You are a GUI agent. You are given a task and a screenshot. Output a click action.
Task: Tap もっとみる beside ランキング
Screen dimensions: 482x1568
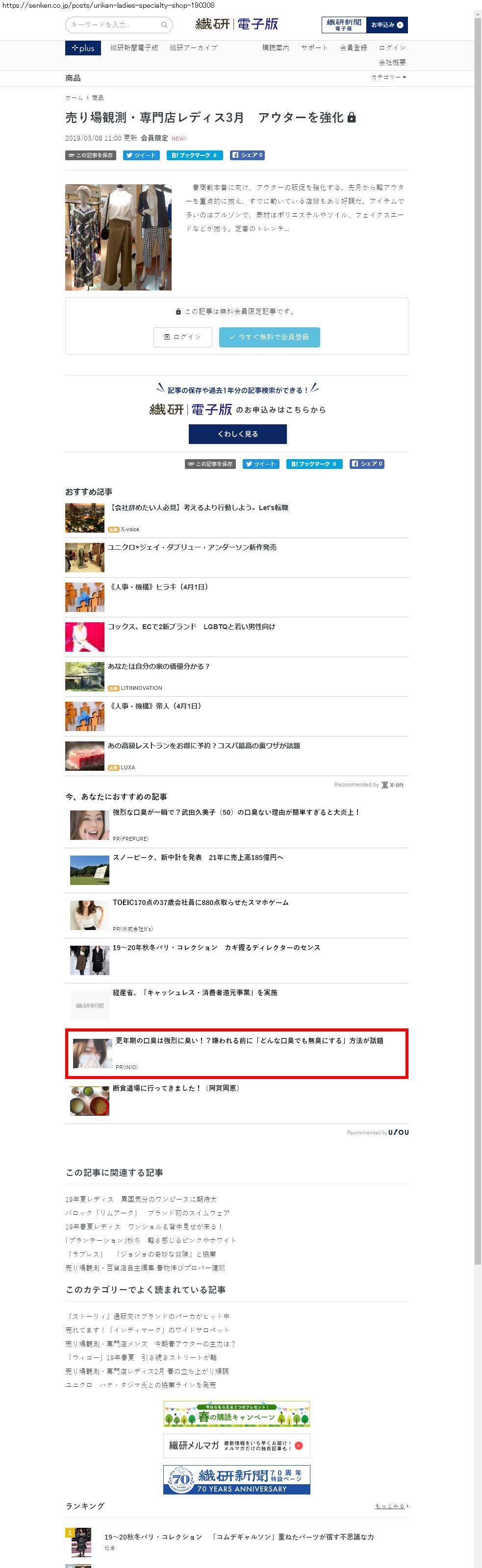[x=391, y=1506]
